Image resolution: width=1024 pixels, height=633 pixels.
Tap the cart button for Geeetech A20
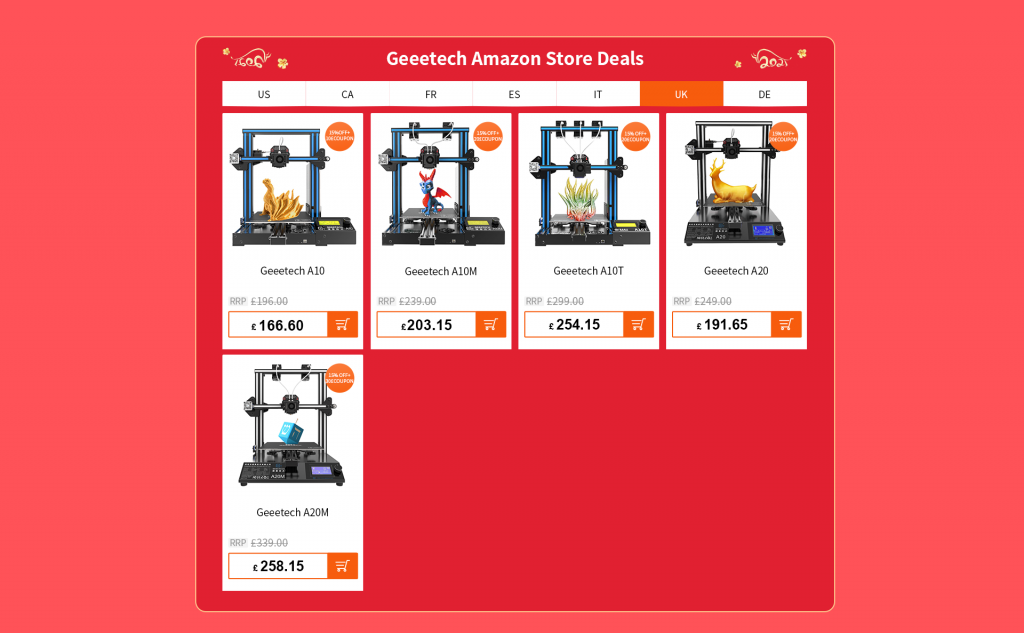pyautogui.click(x=786, y=325)
